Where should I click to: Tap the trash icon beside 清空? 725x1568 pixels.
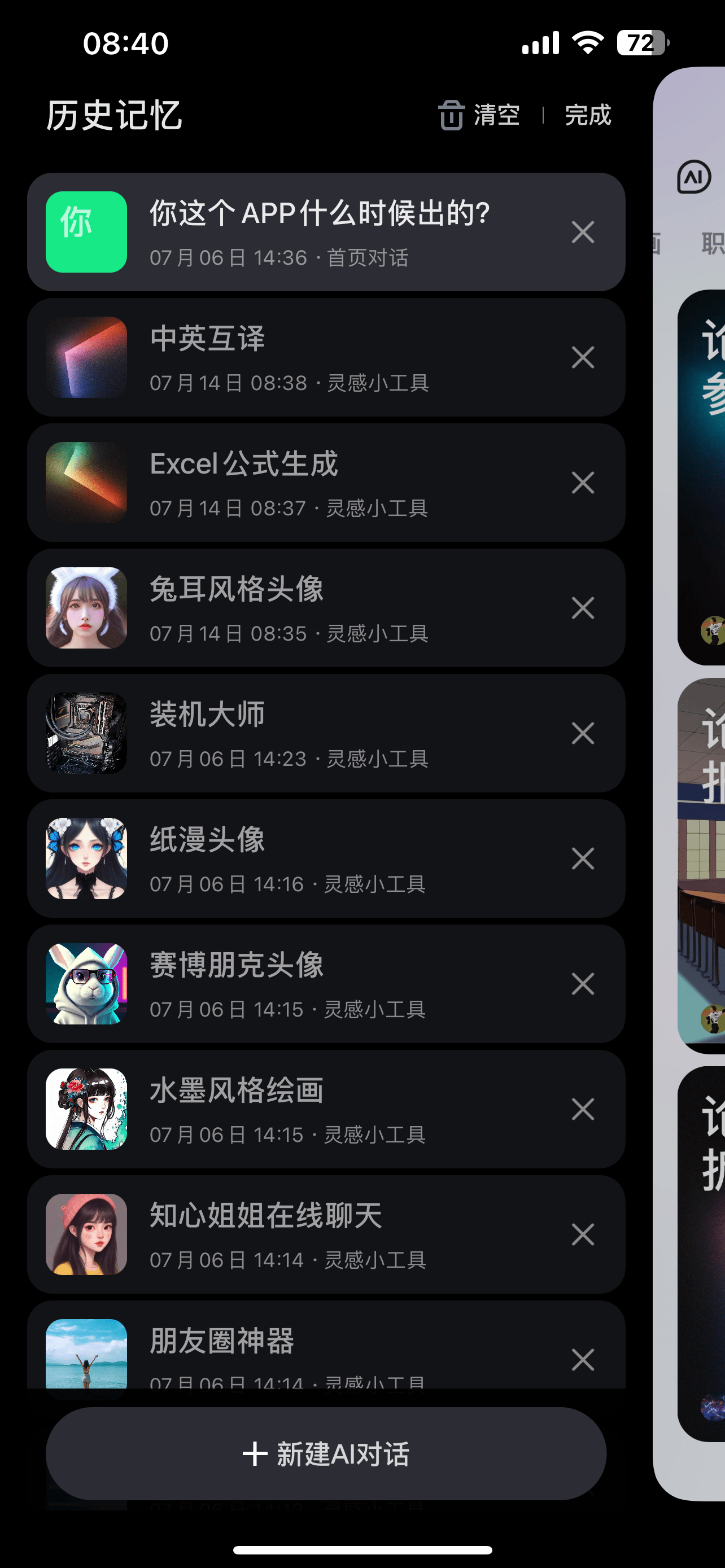[451, 115]
